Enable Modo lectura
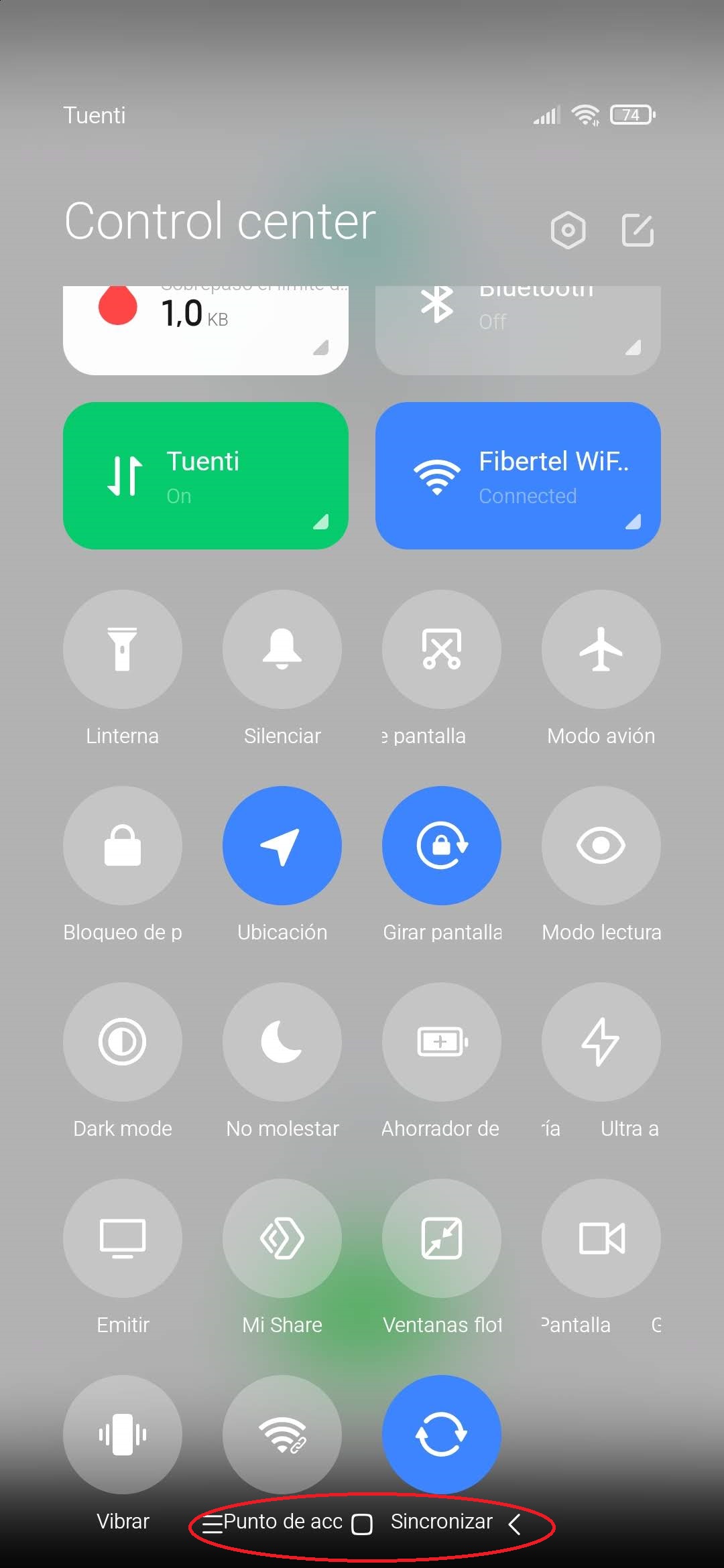 coord(601,846)
